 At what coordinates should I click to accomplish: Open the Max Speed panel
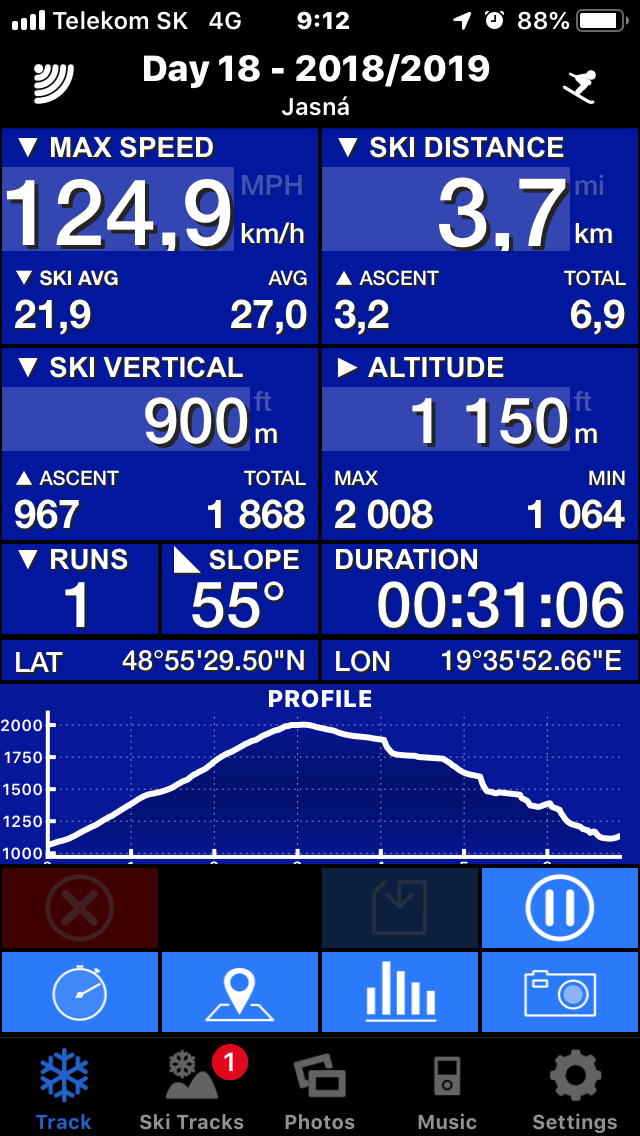coord(160,236)
